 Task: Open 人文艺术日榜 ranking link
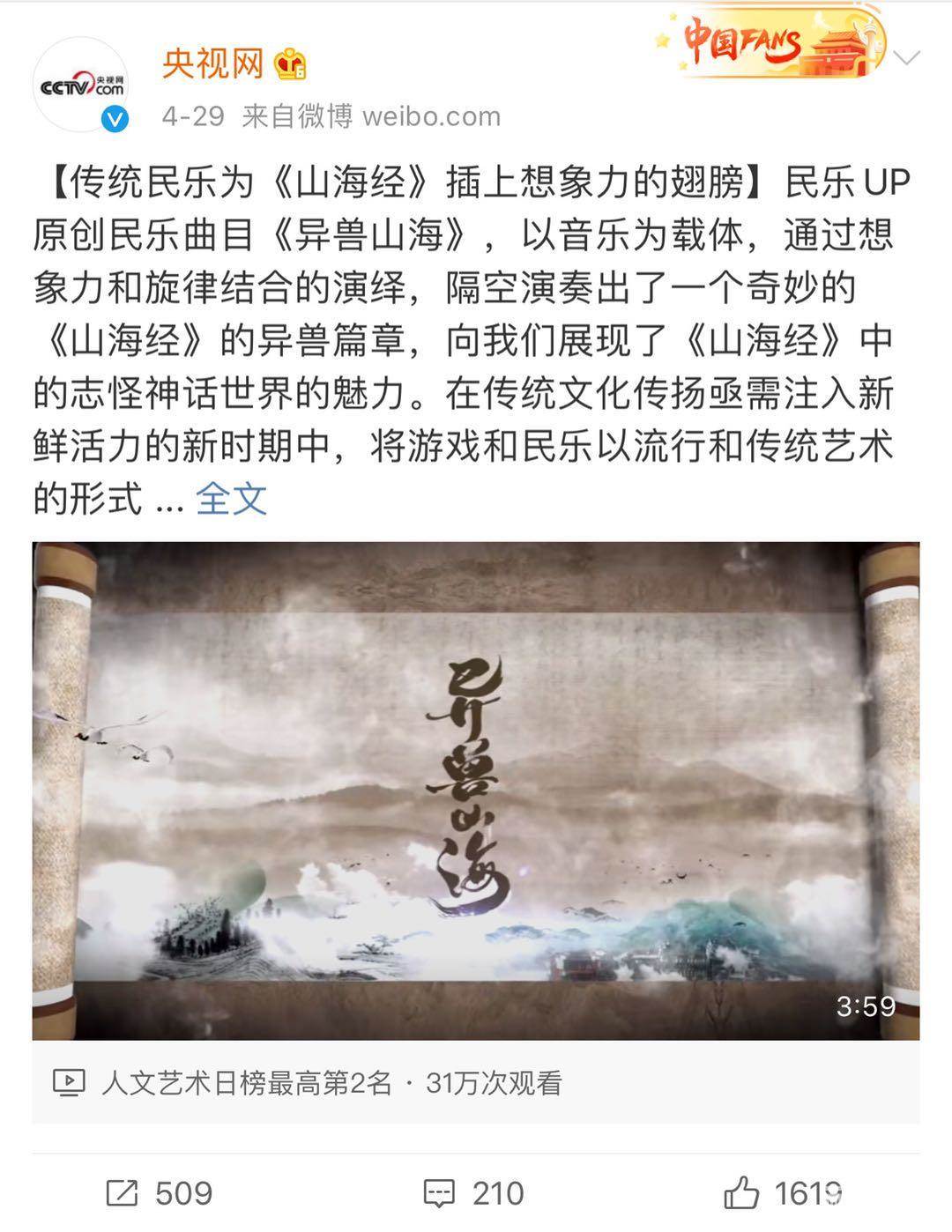[247, 1082]
